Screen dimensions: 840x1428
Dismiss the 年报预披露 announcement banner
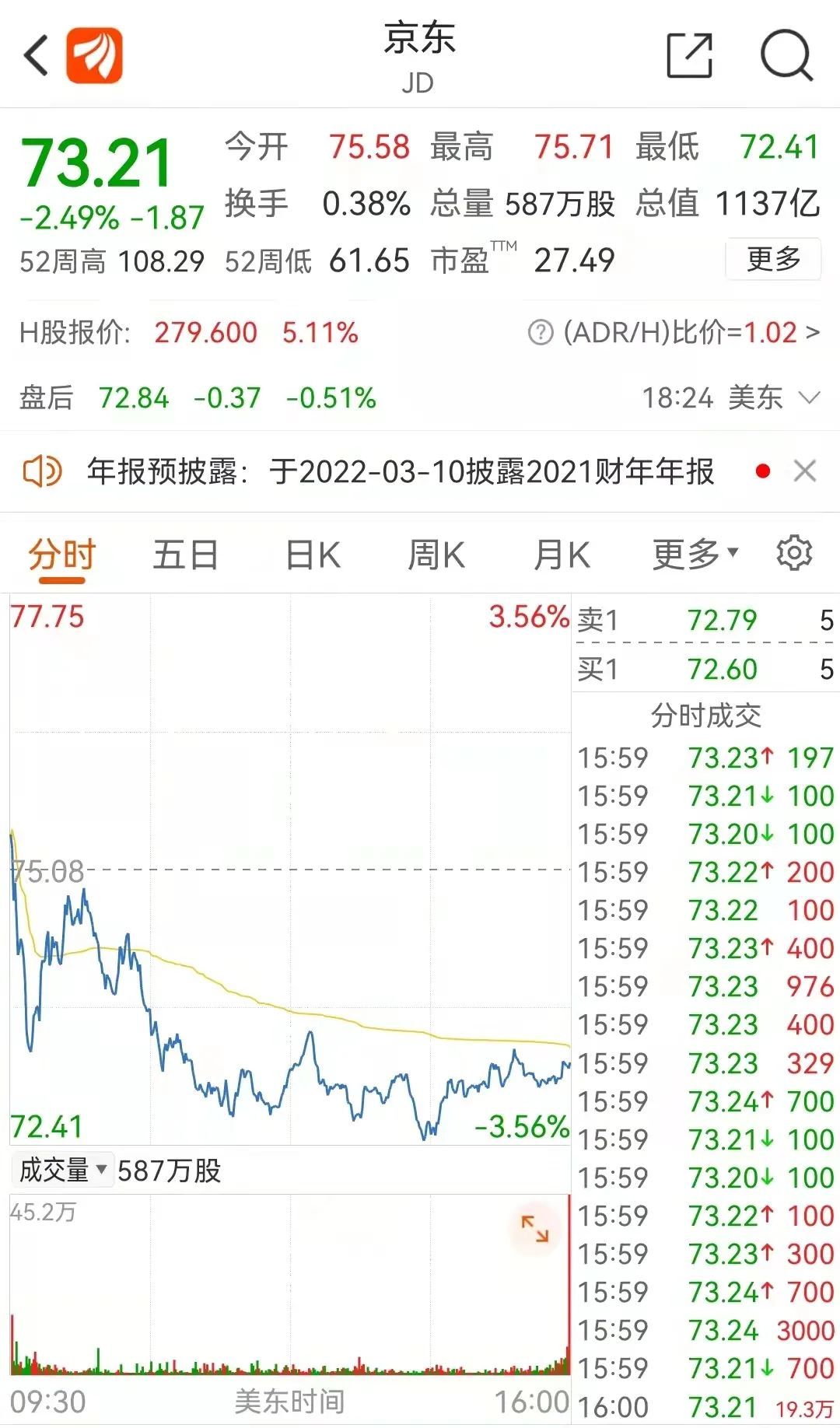(804, 471)
